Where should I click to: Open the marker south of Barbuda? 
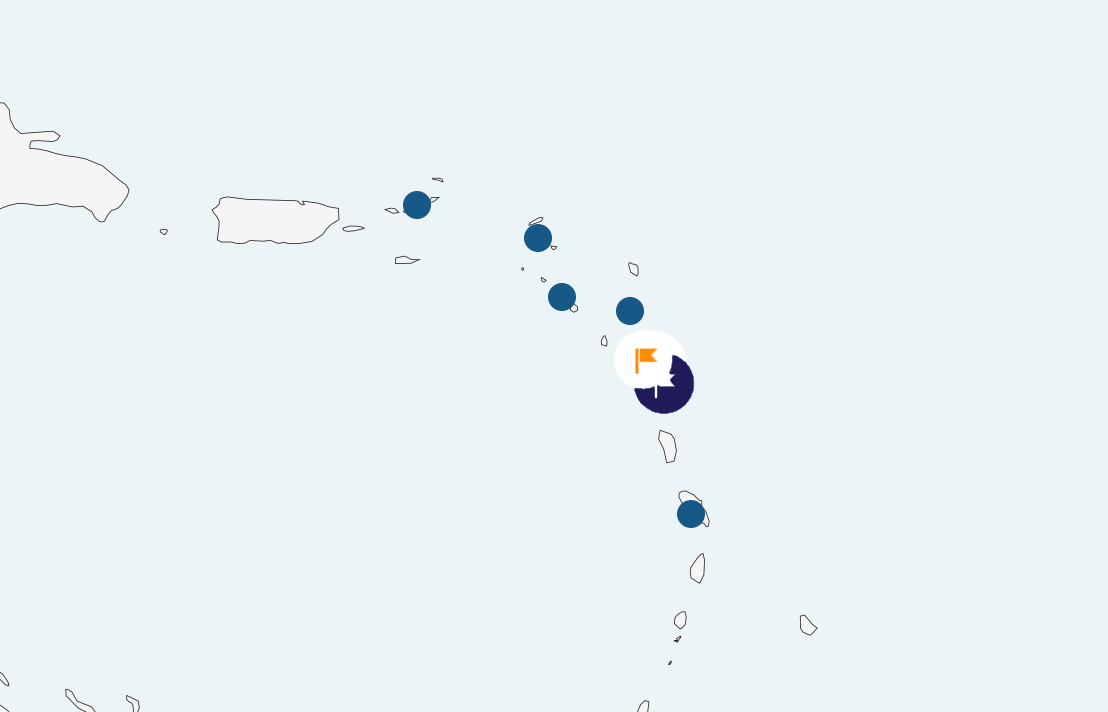click(630, 311)
